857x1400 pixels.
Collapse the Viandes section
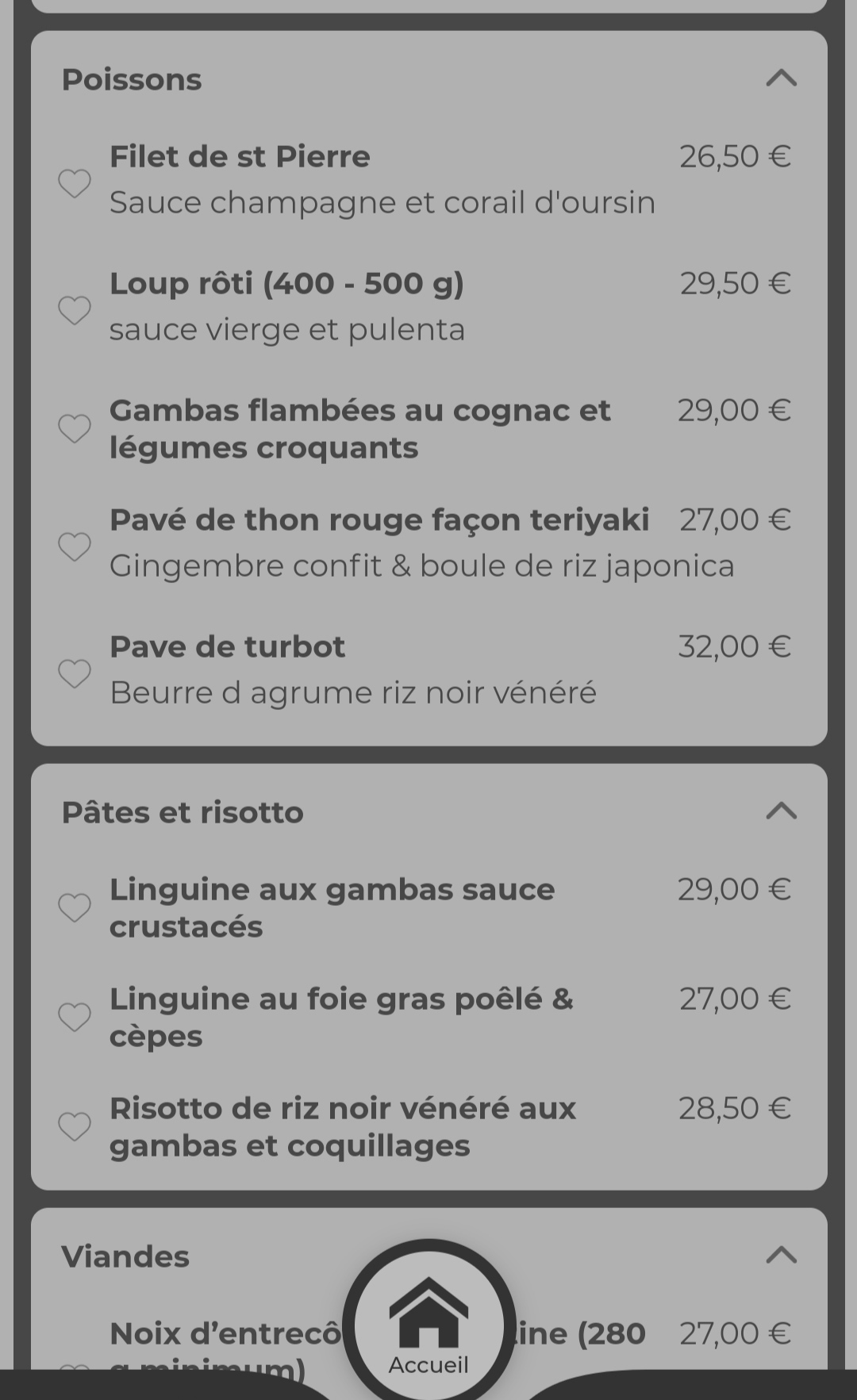pos(781,1256)
